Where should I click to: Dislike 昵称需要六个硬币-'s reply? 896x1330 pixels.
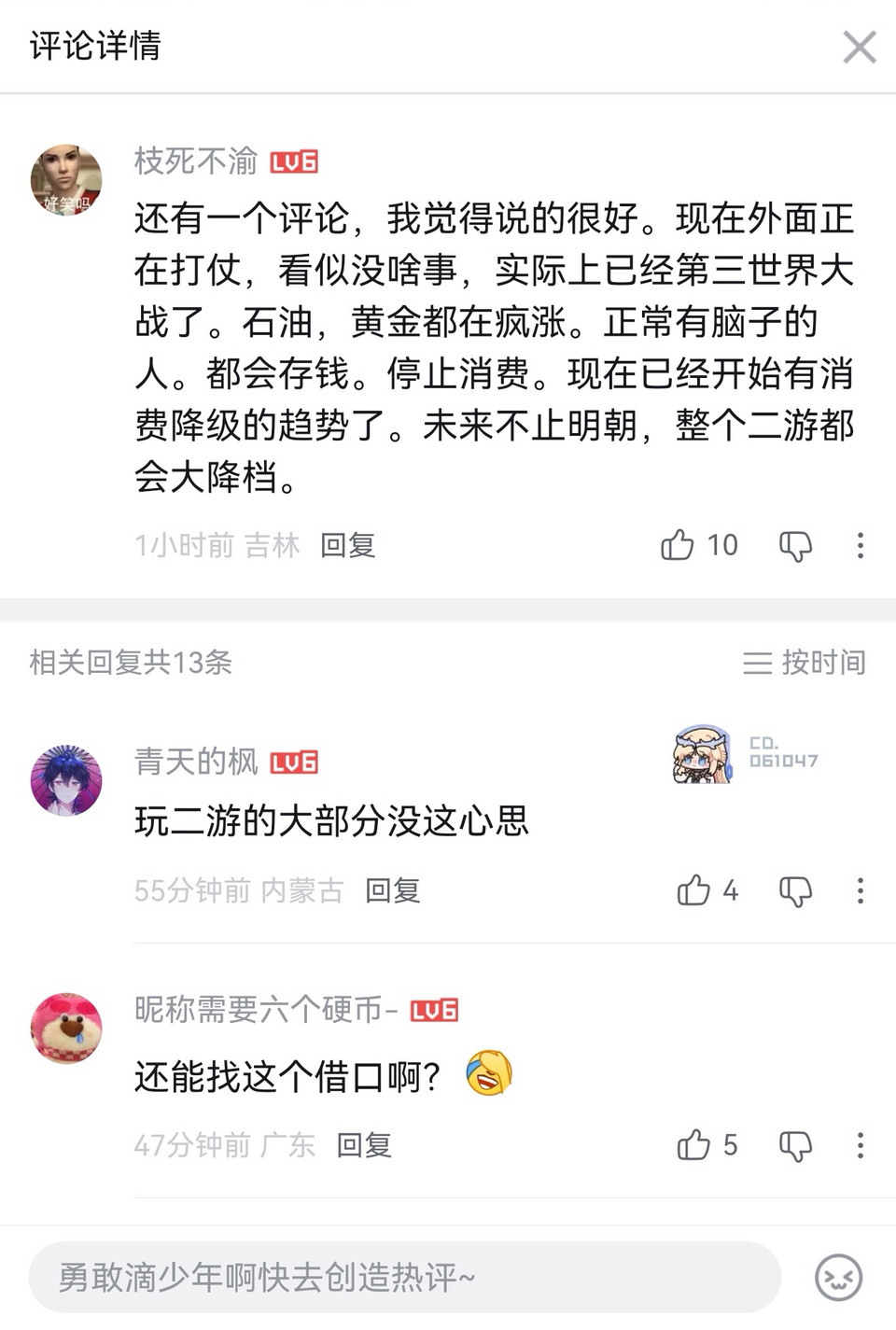(x=795, y=1146)
